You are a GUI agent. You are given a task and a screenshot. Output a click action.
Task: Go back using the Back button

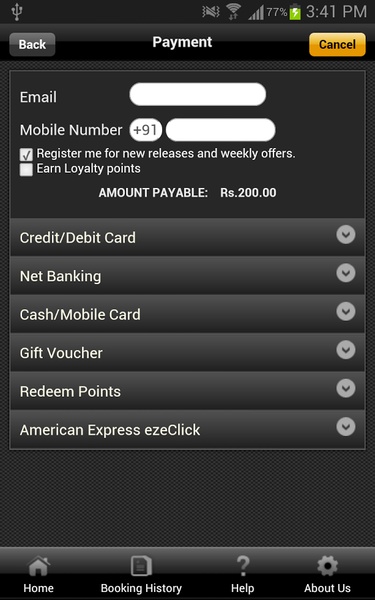coord(32,44)
